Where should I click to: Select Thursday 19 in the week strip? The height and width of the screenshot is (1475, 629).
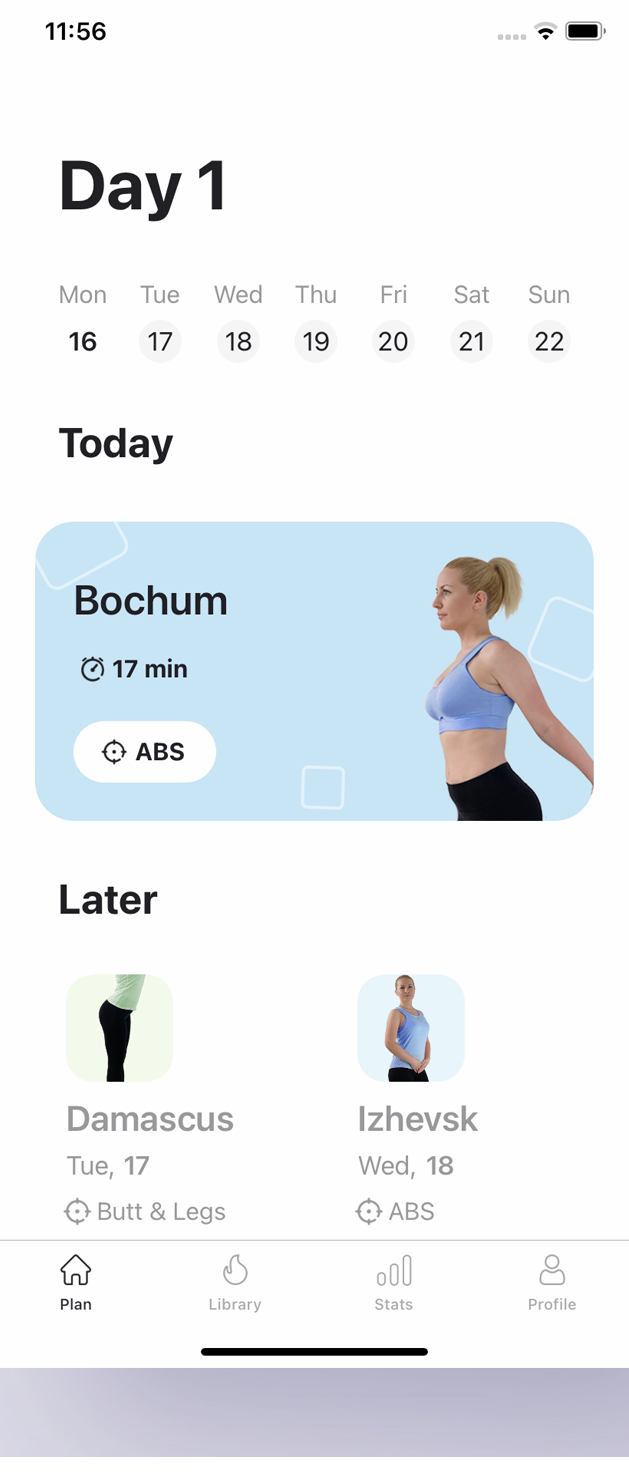point(316,342)
